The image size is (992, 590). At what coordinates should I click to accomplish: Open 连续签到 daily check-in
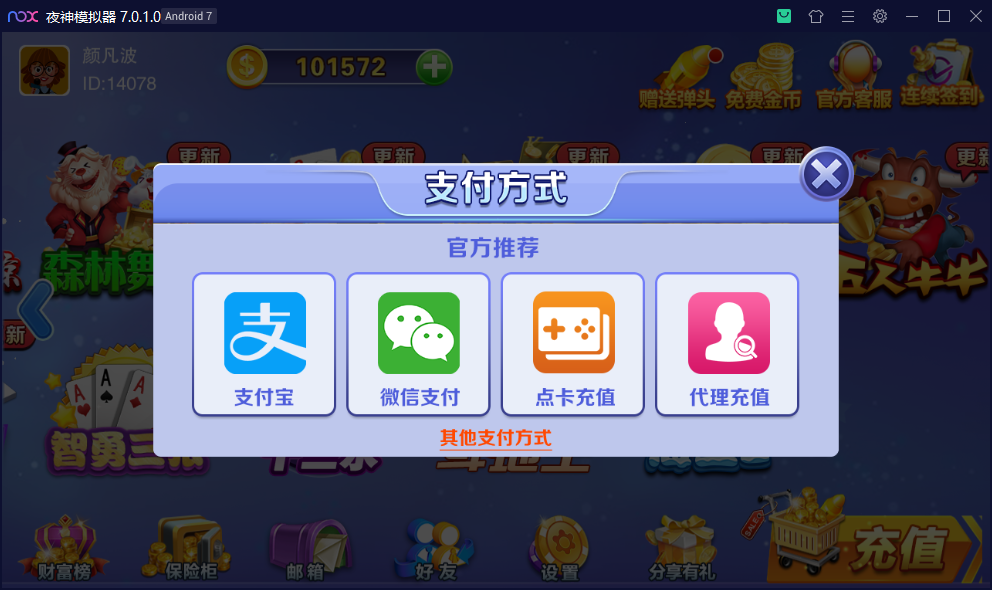940,77
